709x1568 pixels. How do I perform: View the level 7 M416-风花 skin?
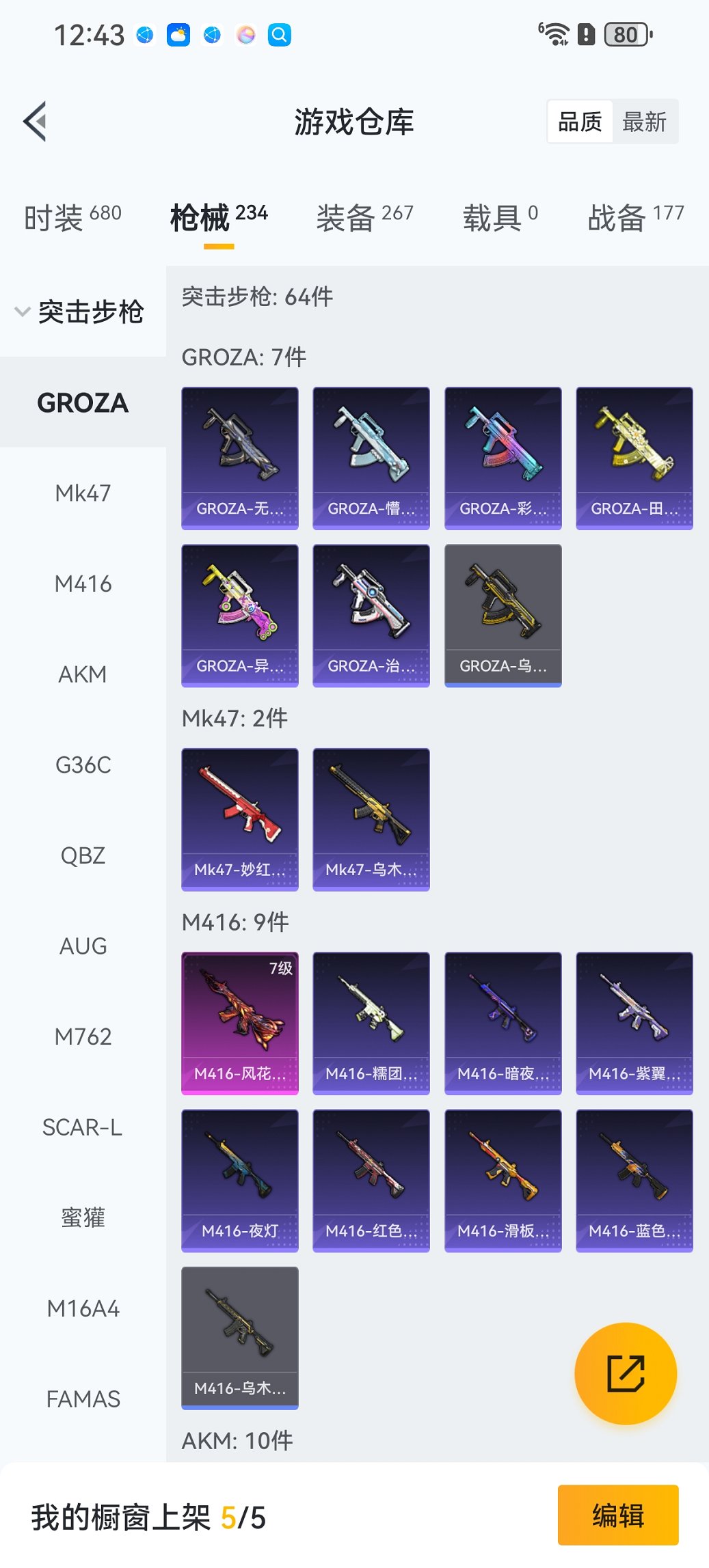(239, 1023)
